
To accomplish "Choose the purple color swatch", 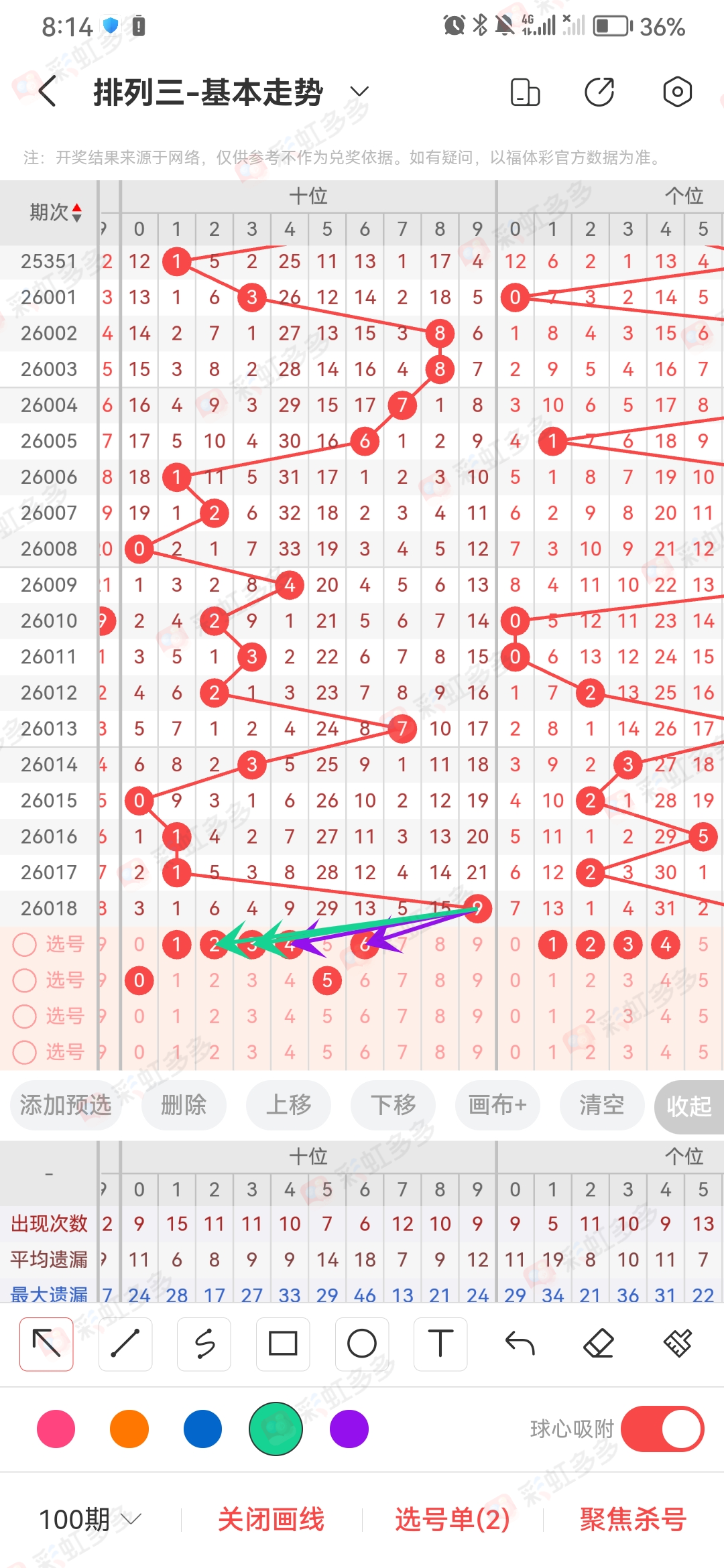I will click(x=348, y=1428).
